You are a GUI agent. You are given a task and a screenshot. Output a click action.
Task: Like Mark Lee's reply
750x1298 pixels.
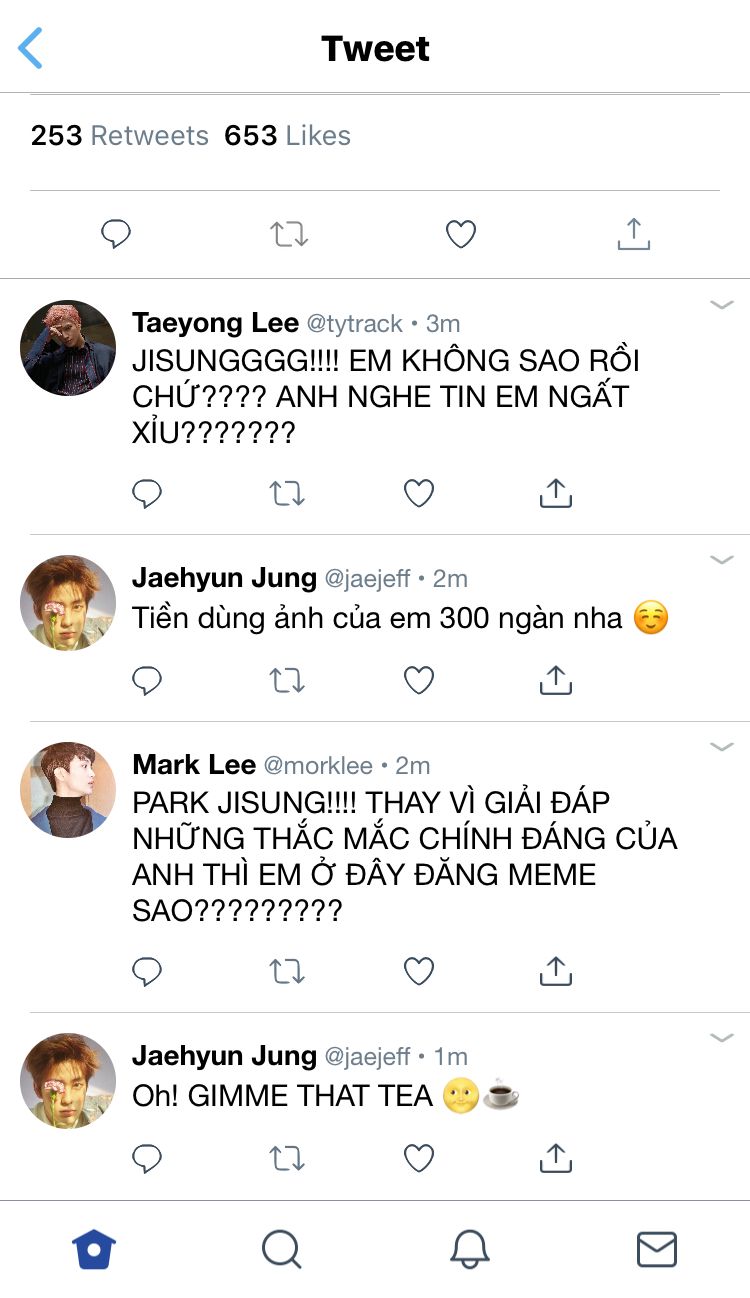[418, 970]
